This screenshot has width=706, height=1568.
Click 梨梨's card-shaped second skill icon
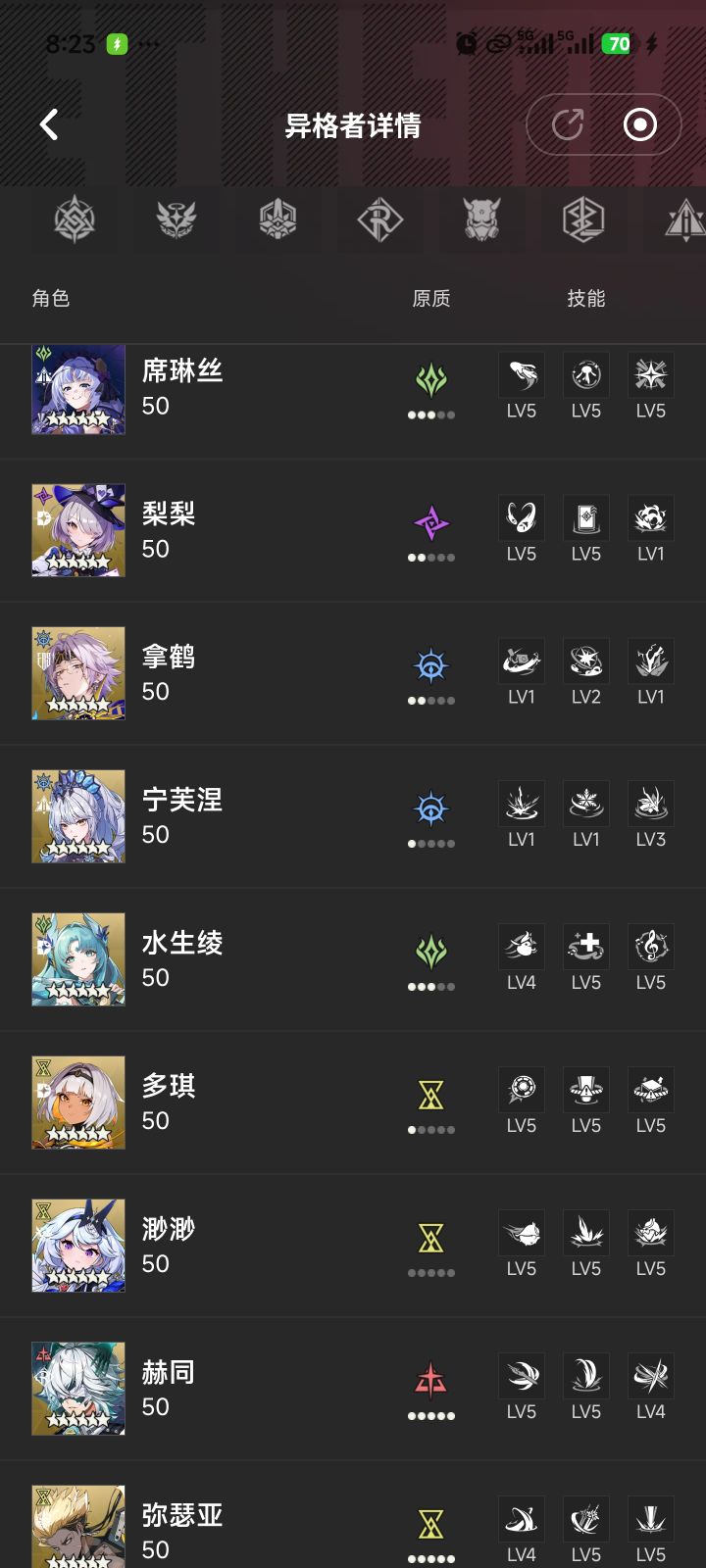[585, 517]
